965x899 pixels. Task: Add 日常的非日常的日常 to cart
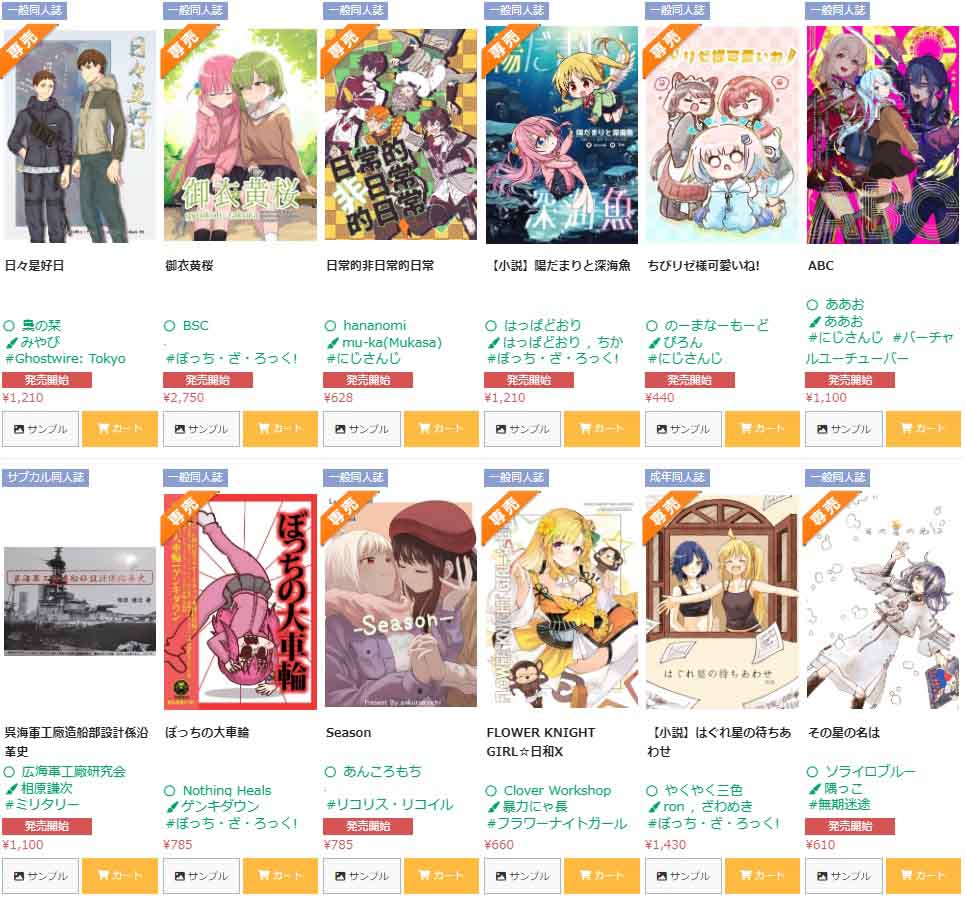click(x=441, y=429)
